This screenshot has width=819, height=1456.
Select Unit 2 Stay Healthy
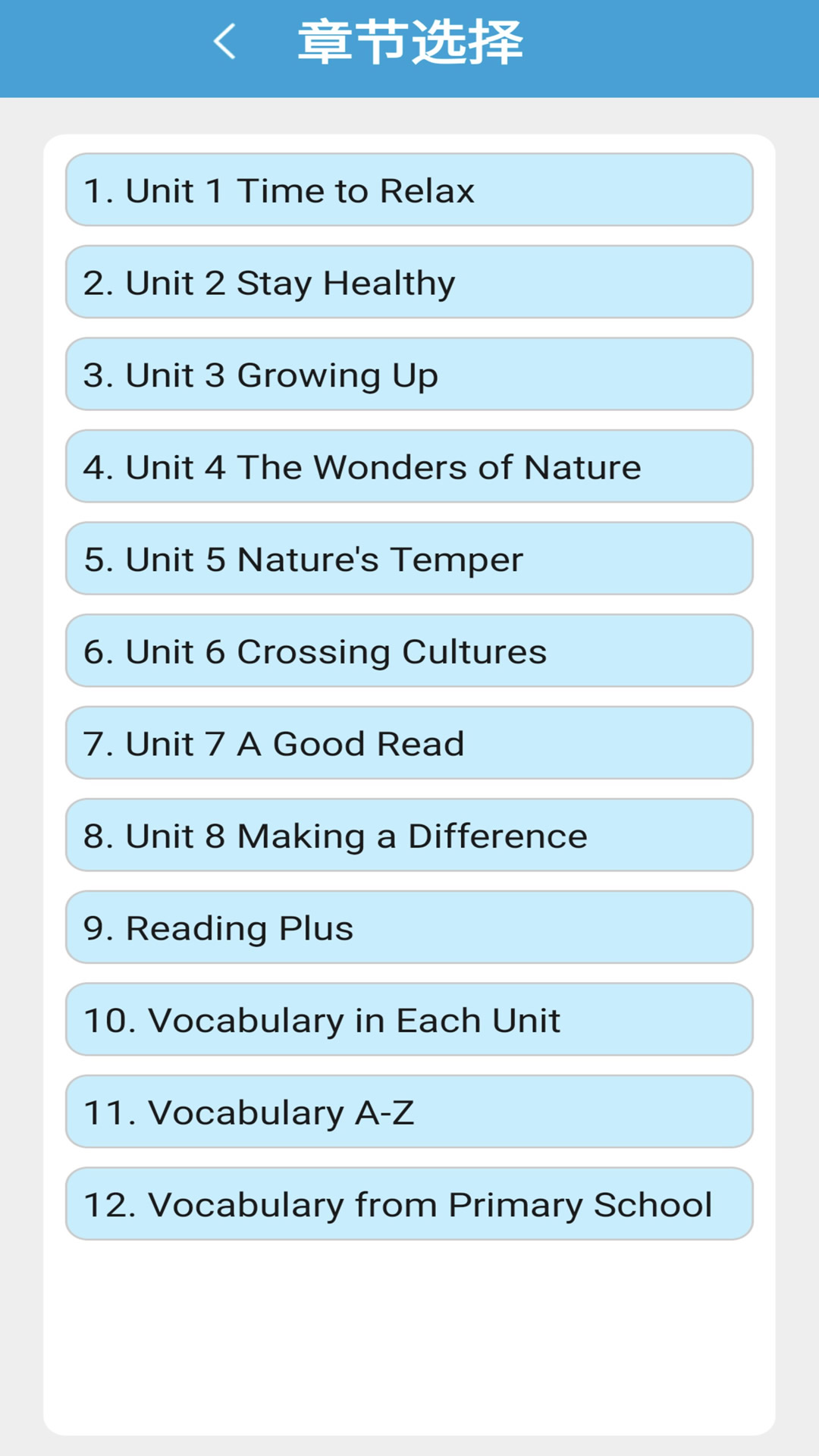[x=409, y=282]
